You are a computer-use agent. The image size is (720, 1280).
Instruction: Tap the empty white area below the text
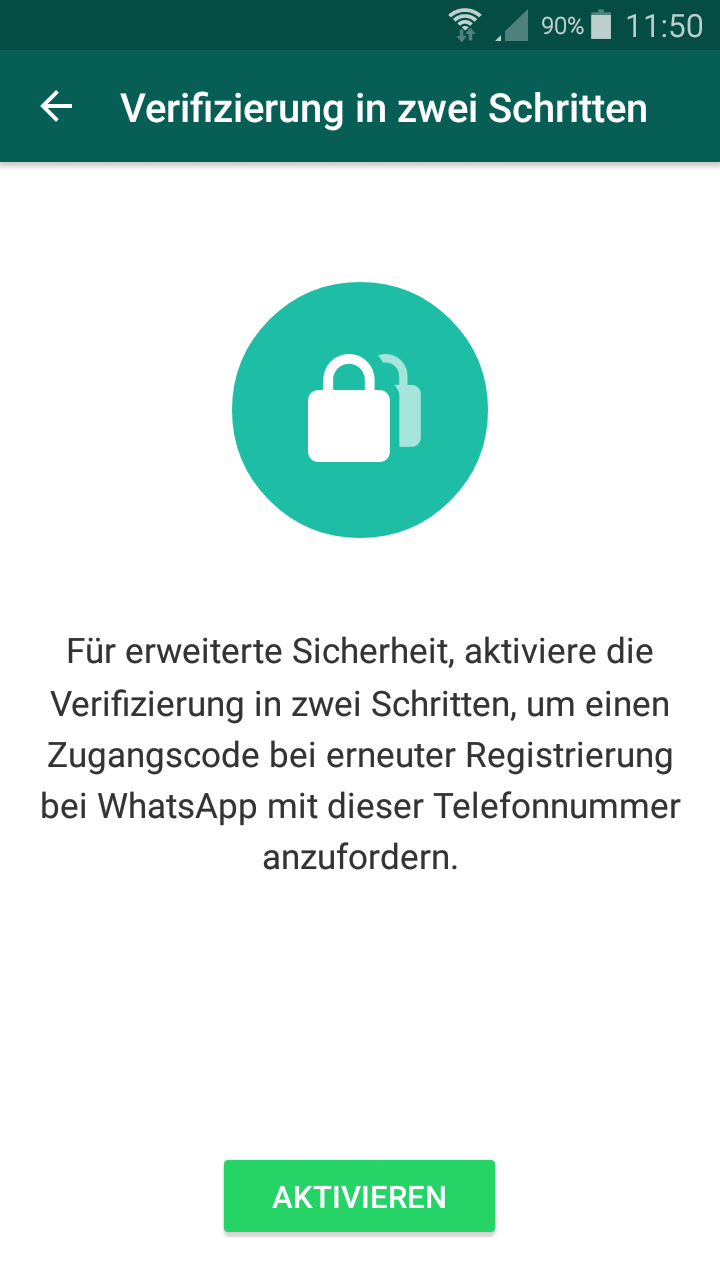click(x=360, y=1010)
